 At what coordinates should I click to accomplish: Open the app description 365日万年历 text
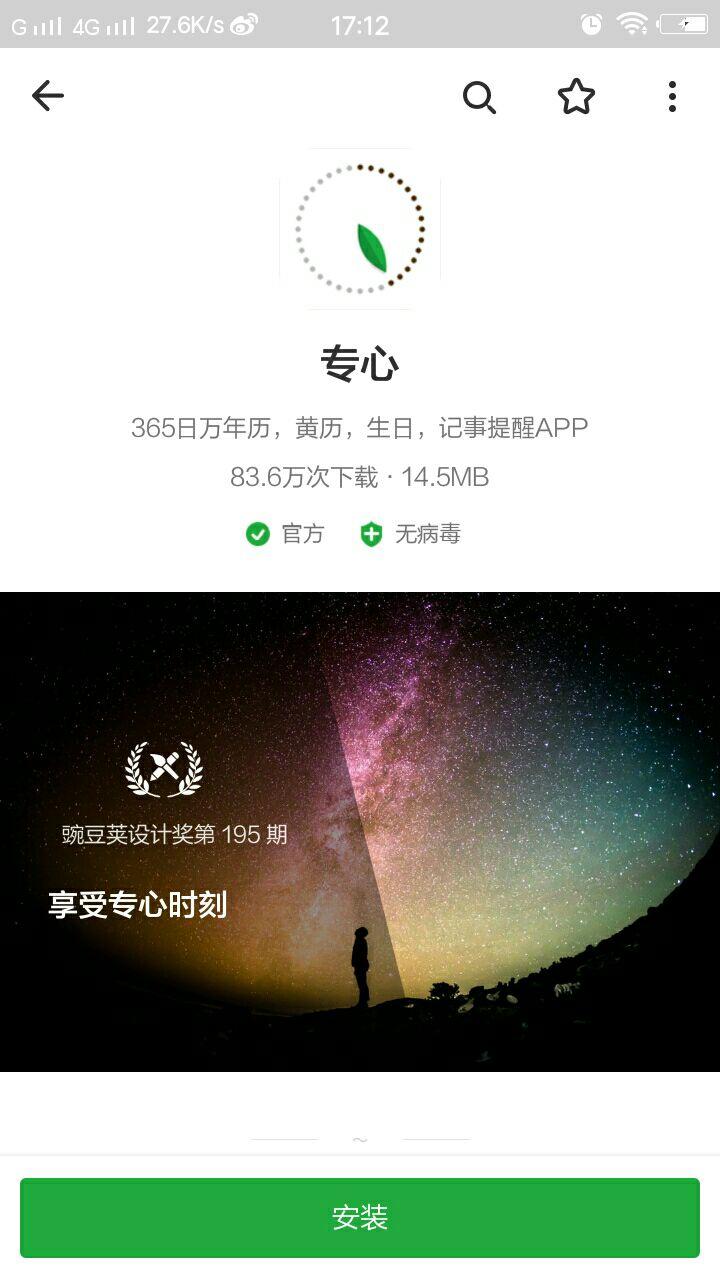point(360,427)
